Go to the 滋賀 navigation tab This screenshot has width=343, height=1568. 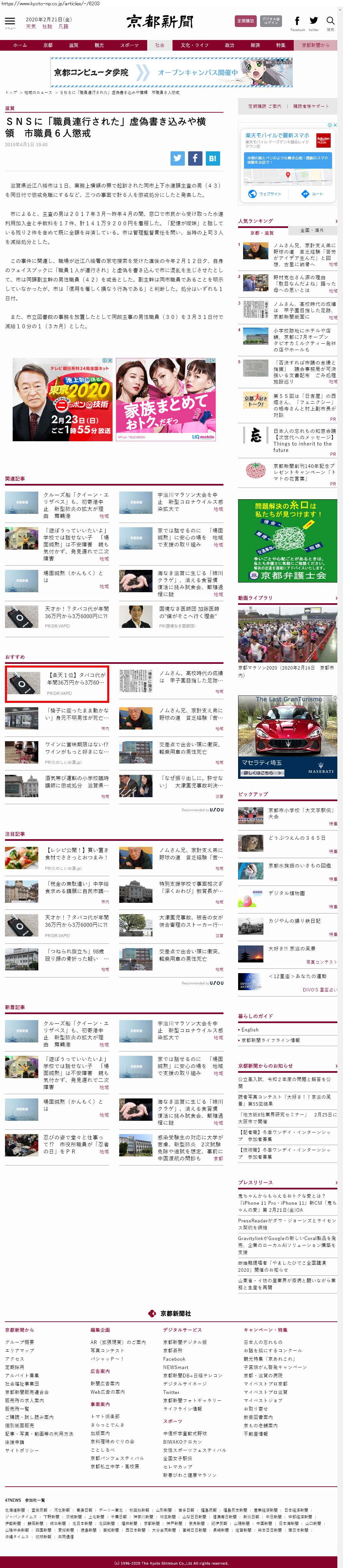(x=74, y=45)
